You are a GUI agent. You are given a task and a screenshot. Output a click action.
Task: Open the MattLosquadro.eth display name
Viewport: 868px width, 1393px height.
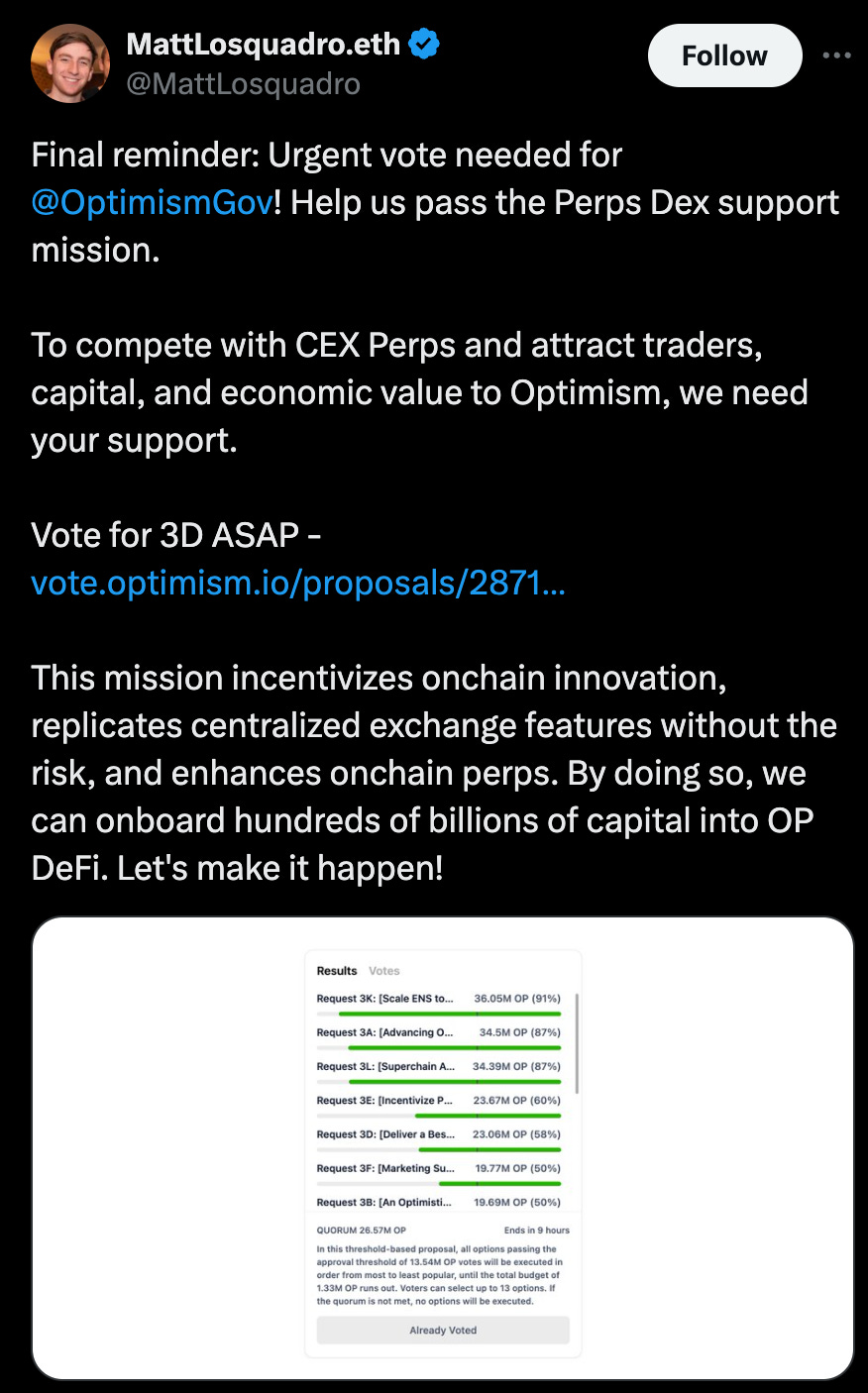(x=263, y=44)
